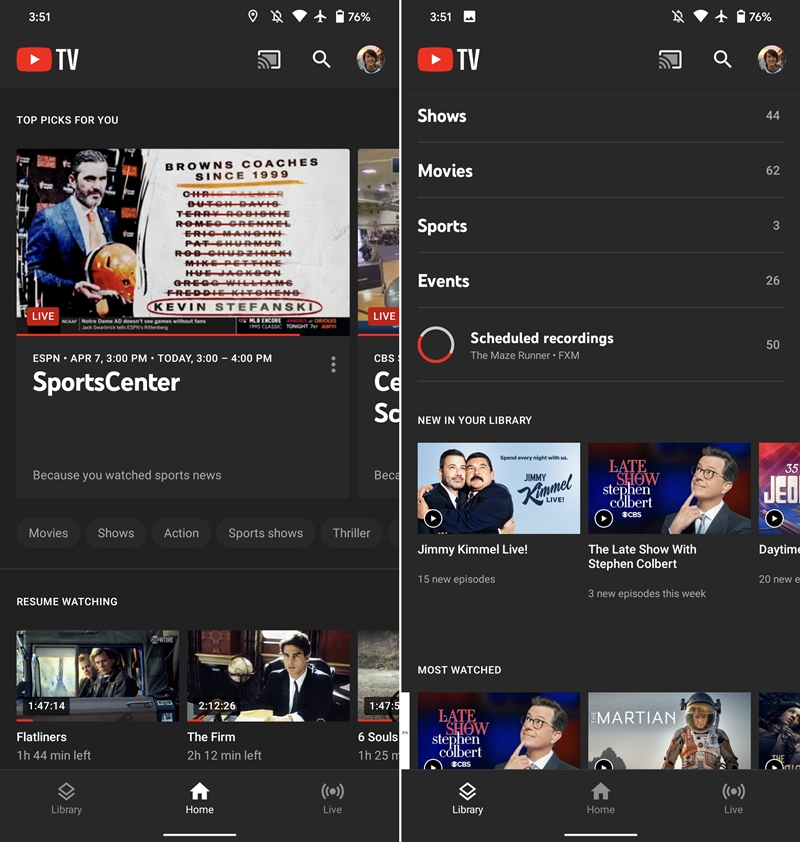Open the Sports row with 3 items
This screenshot has height=842, width=800.
(598, 226)
